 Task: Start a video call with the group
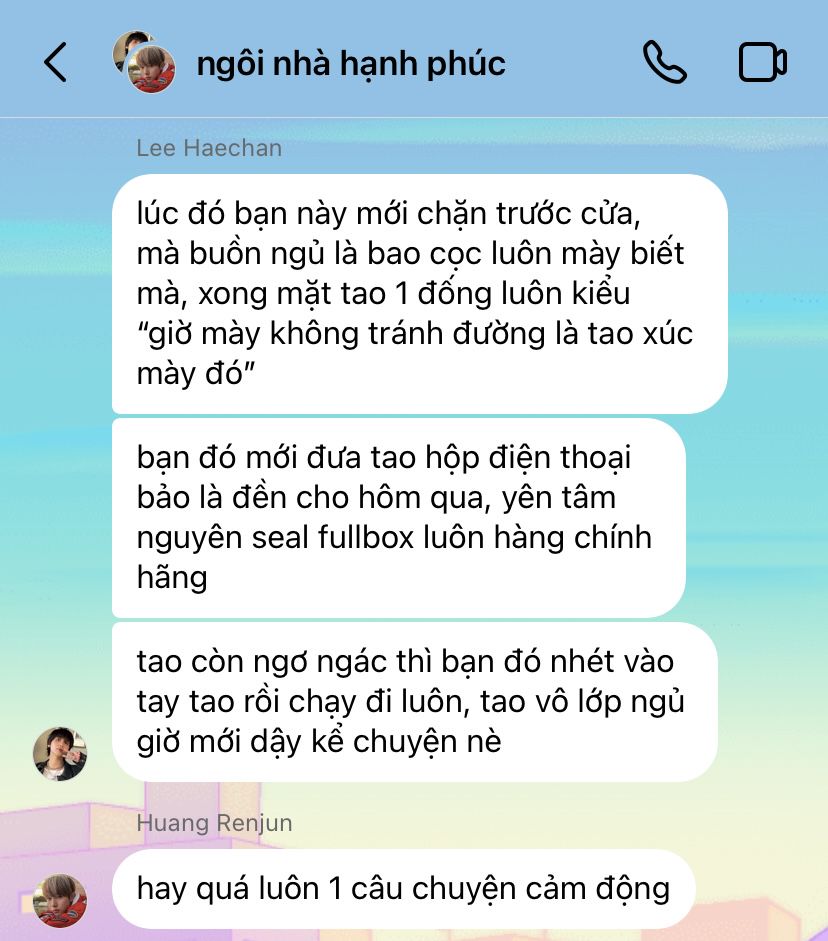763,63
